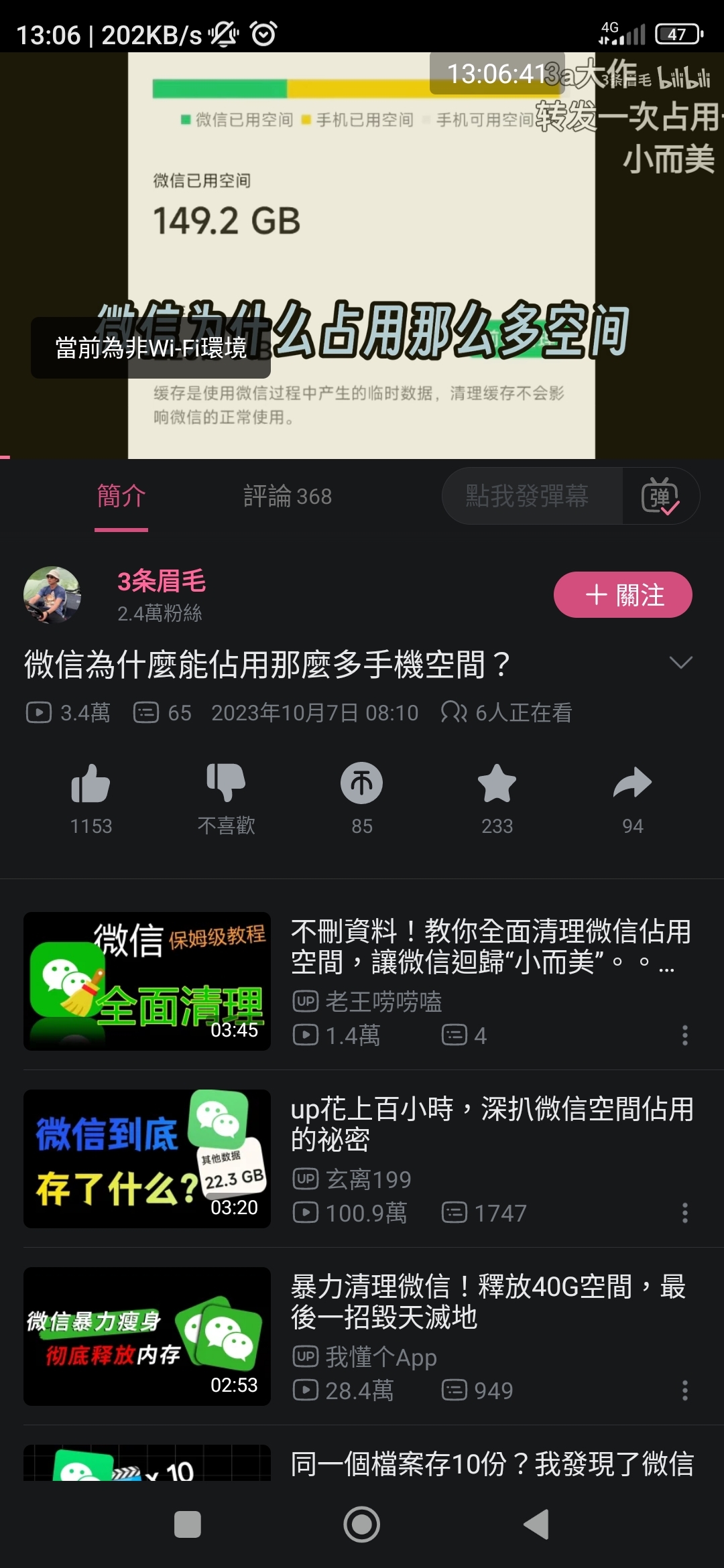The width and height of the screenshot is (724, 1568).
Task: Open more options for 我懂个App's video
Action: click(x=684, y=1390)
